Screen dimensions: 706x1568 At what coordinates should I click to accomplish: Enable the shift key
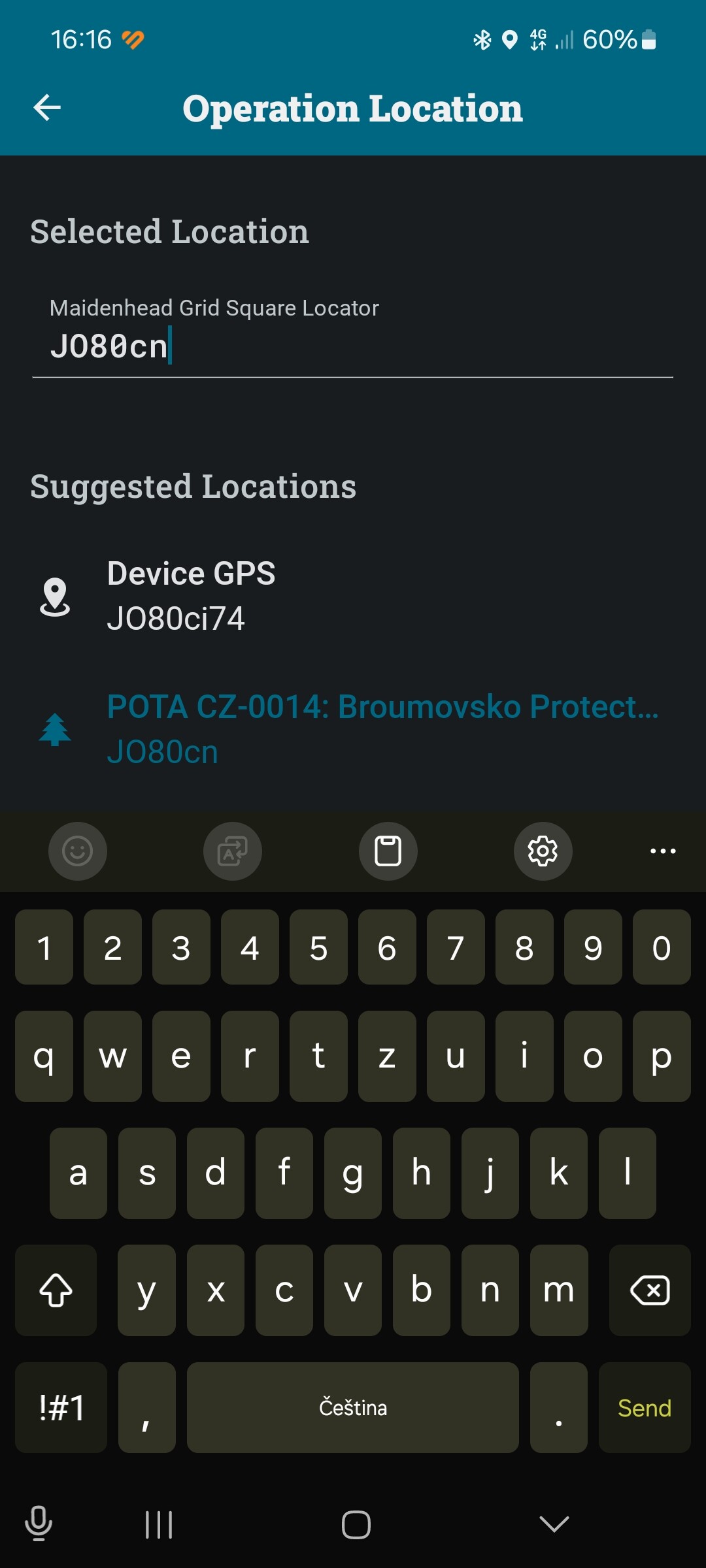[x=56, y=1290]
